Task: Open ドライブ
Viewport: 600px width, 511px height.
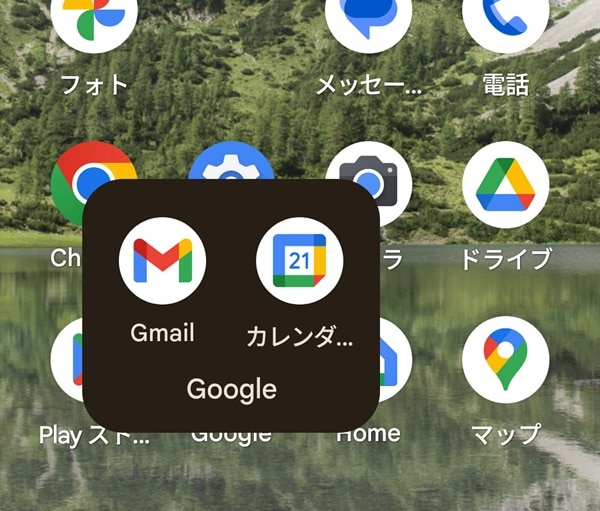Action: tap(505, 185)
